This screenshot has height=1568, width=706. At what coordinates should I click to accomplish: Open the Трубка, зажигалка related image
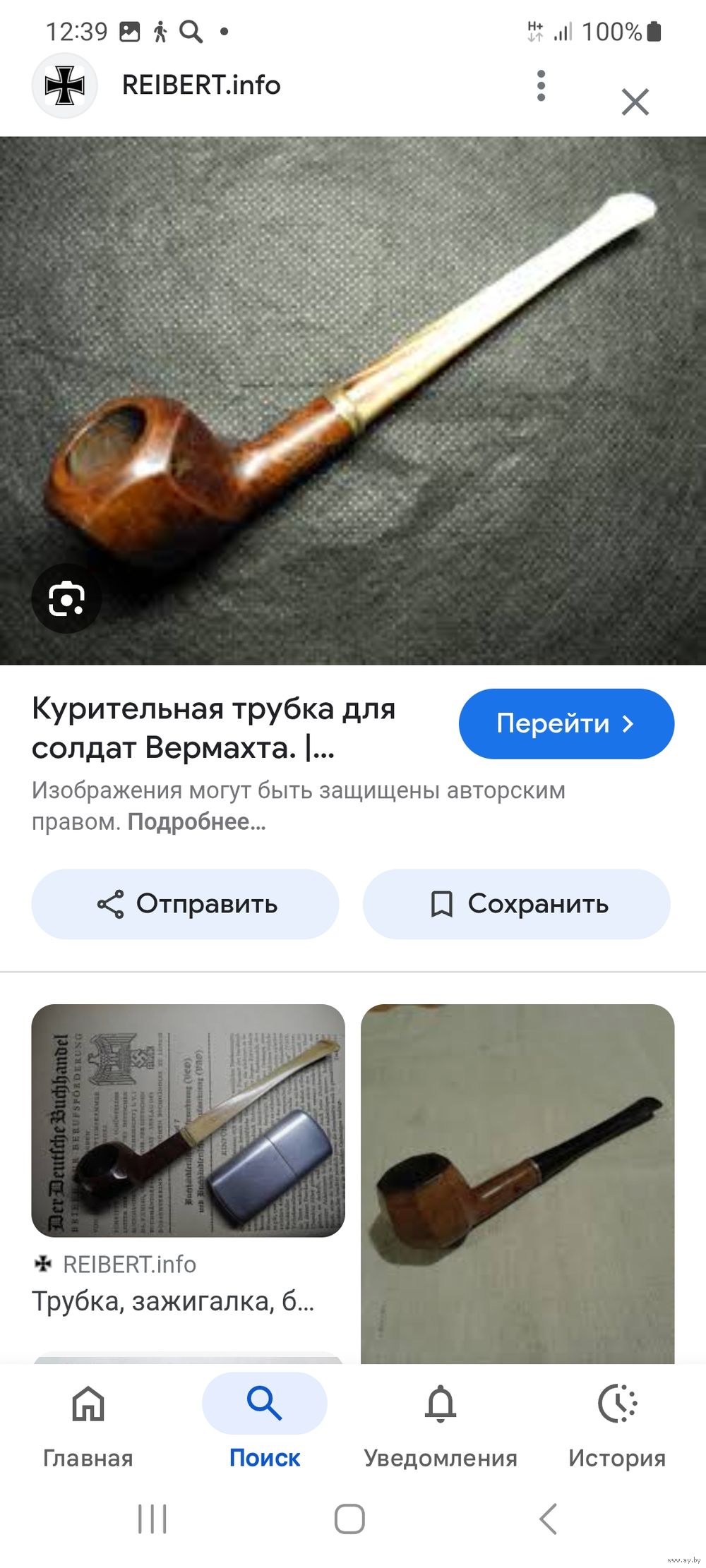coord(188,1121)
